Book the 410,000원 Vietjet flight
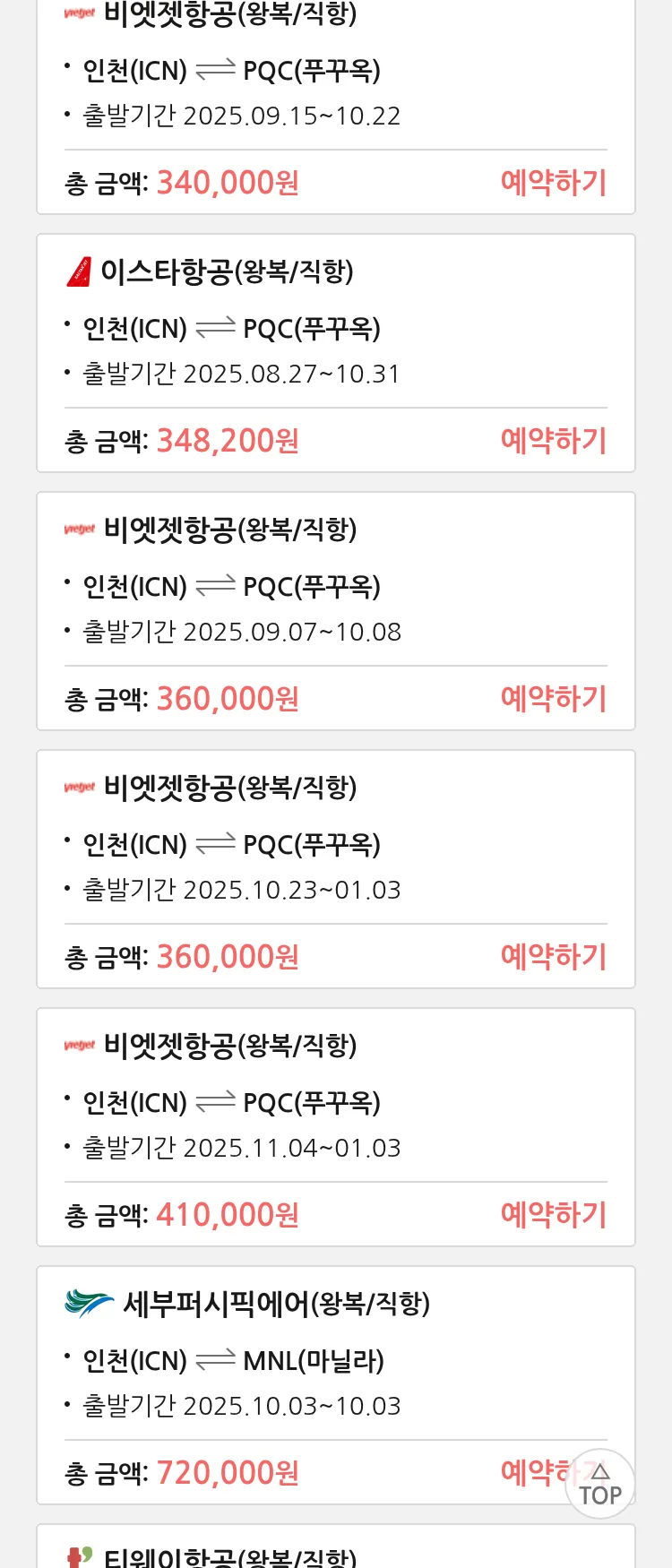 coord(553,1215)
